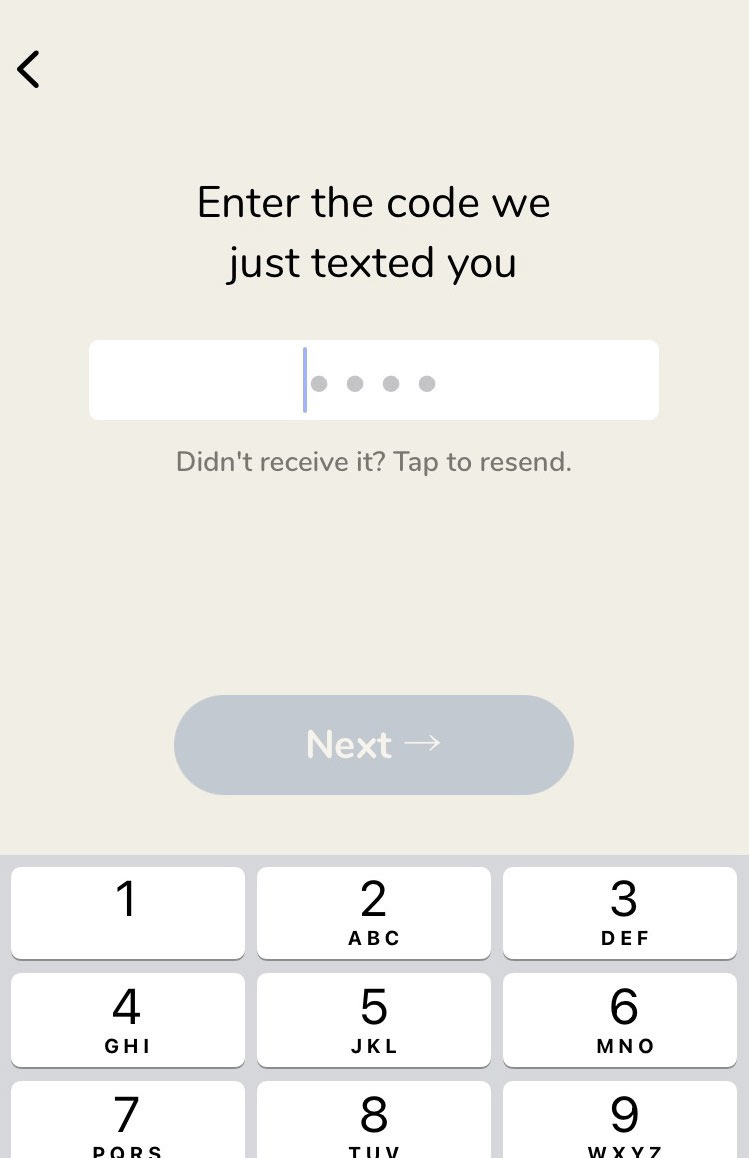
Task: Tap the Next button
Action: point(373,745)
